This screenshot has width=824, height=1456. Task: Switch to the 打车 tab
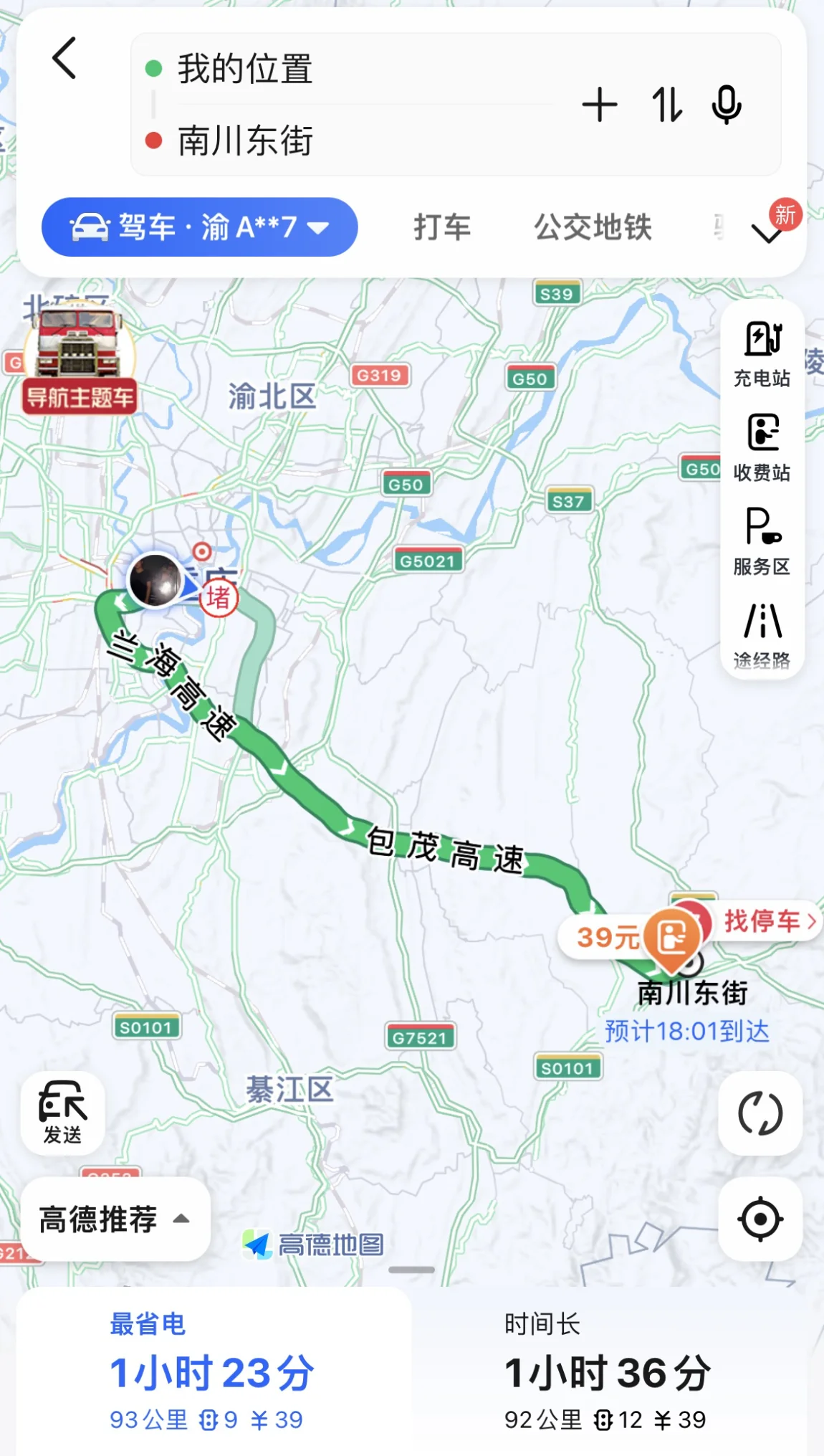coord(442,227)
